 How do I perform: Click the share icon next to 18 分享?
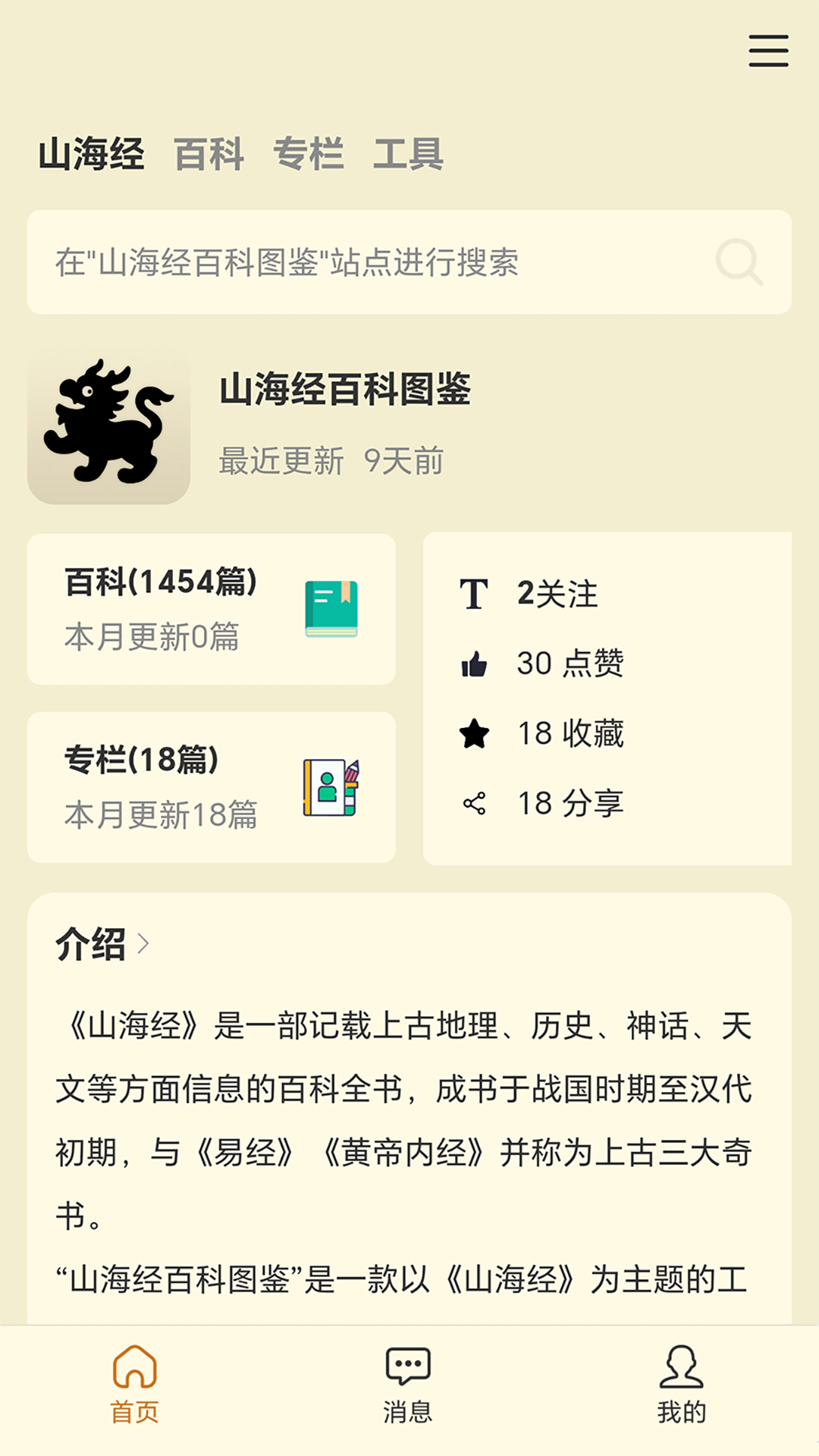click(x=475, y=802)
